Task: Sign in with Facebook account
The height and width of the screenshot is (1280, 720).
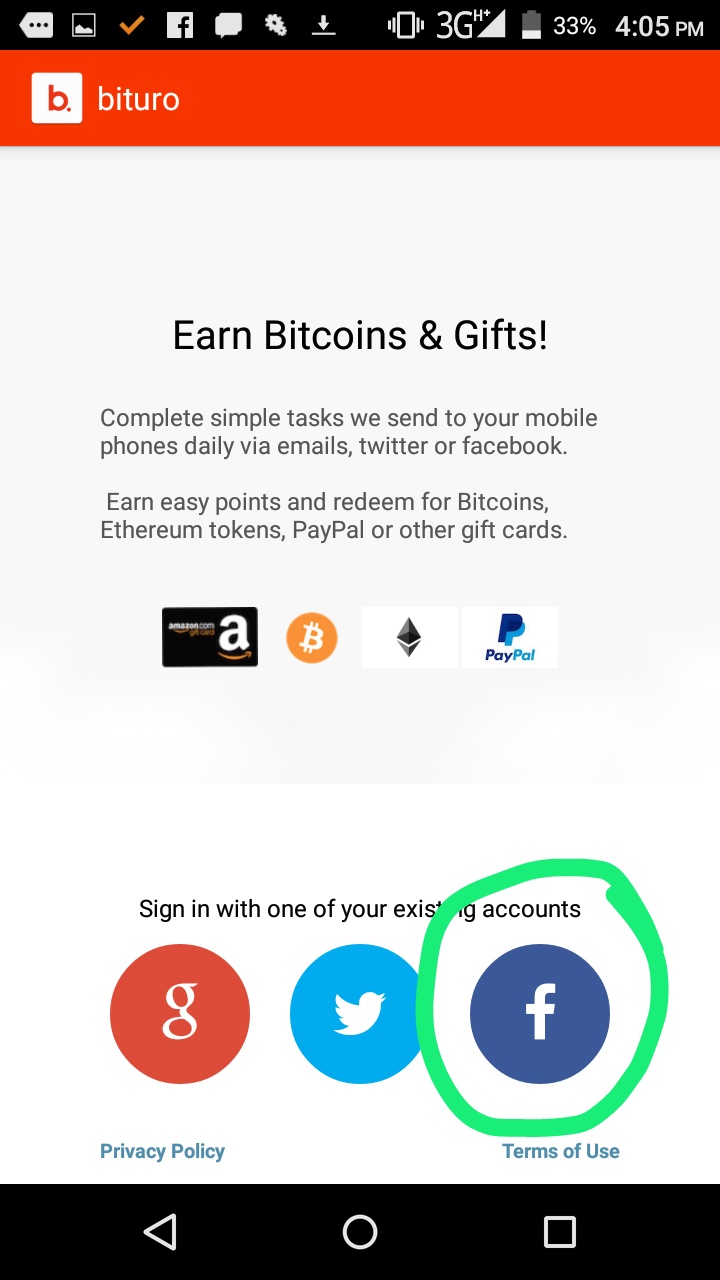Action: (x=540, y=1014)
